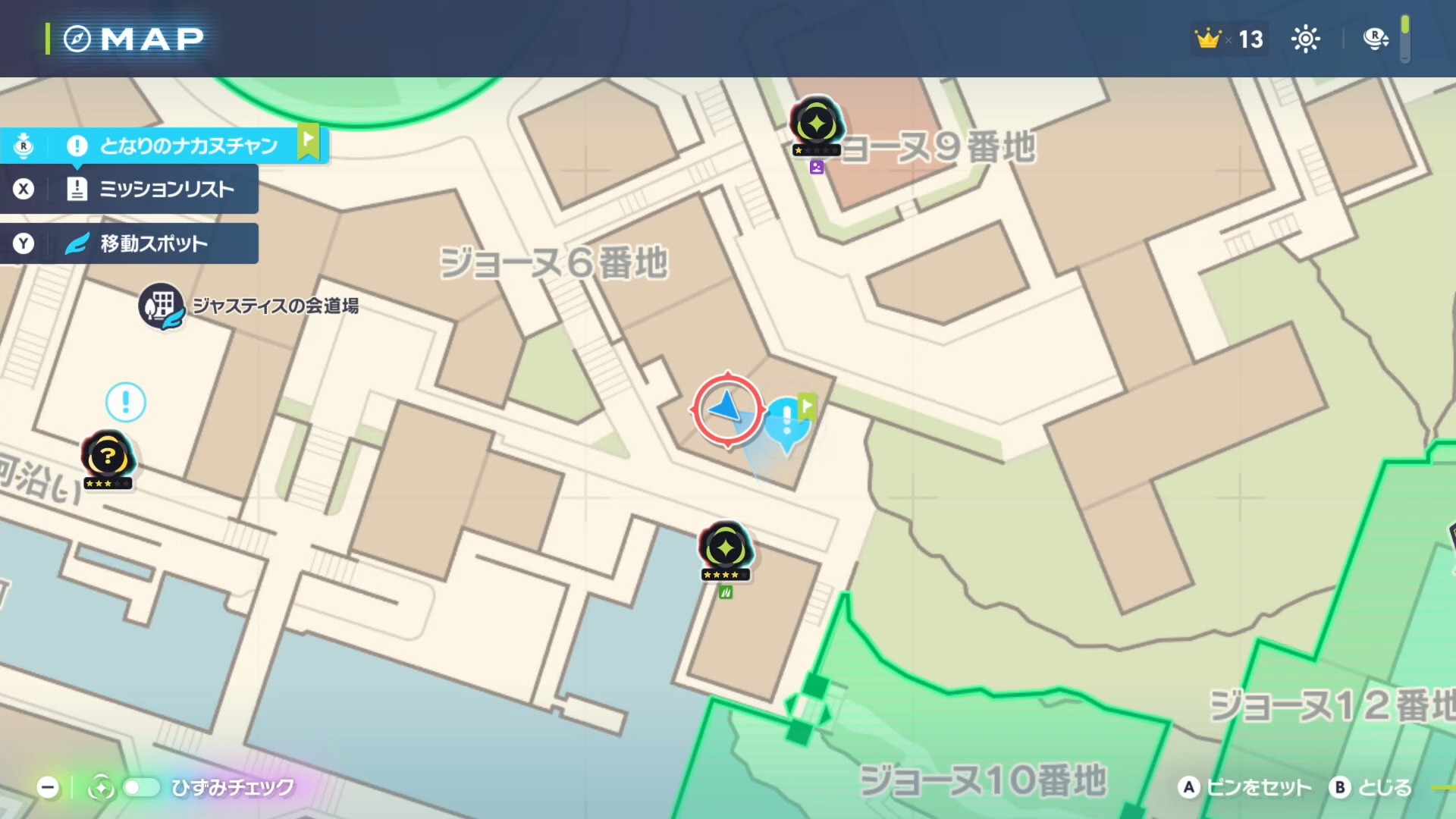Image resolution: width=1456 pixels, height=819 pixels.
Task: Select the となりのナカヌチャン tracked mission
Action: [187, 145]
